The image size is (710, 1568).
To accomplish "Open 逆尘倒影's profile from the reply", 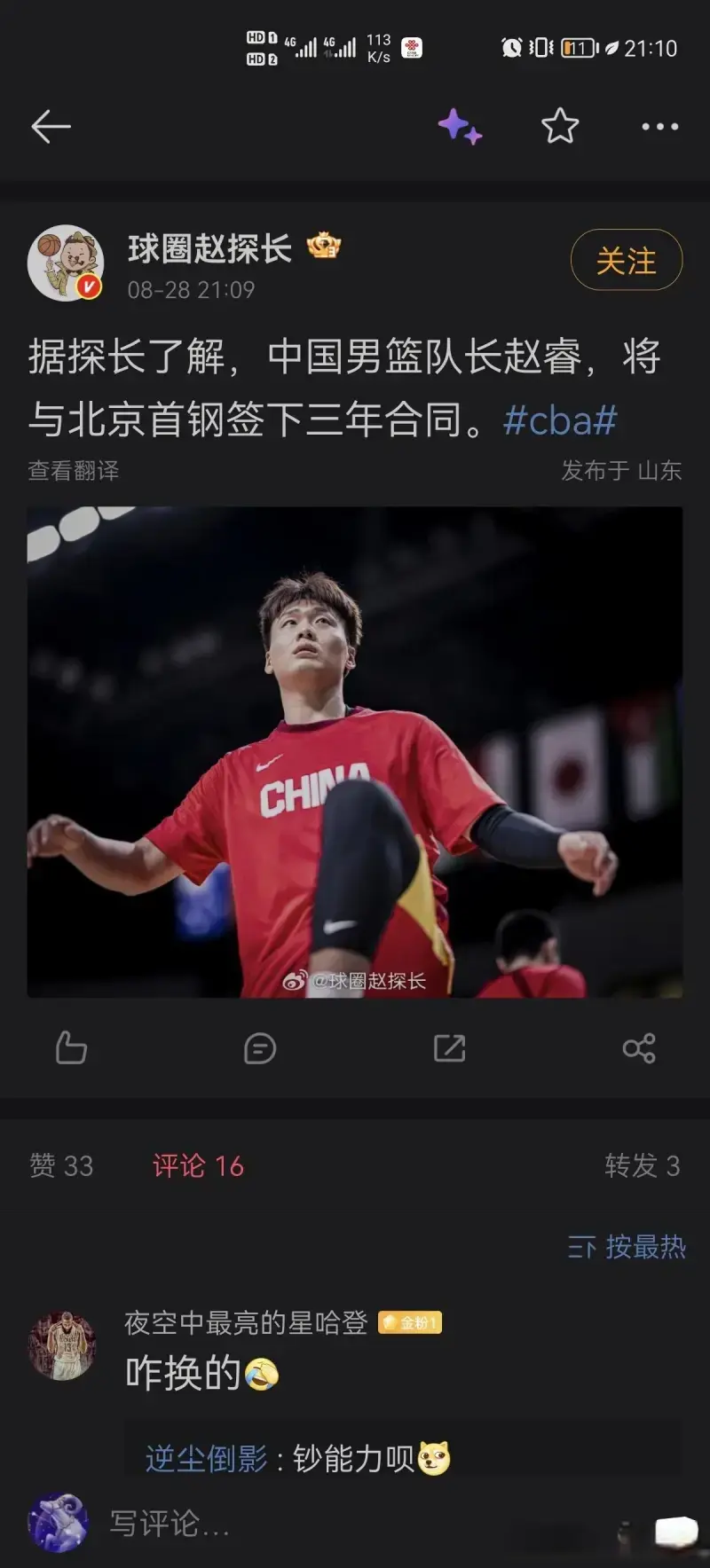I will 206,1458.
